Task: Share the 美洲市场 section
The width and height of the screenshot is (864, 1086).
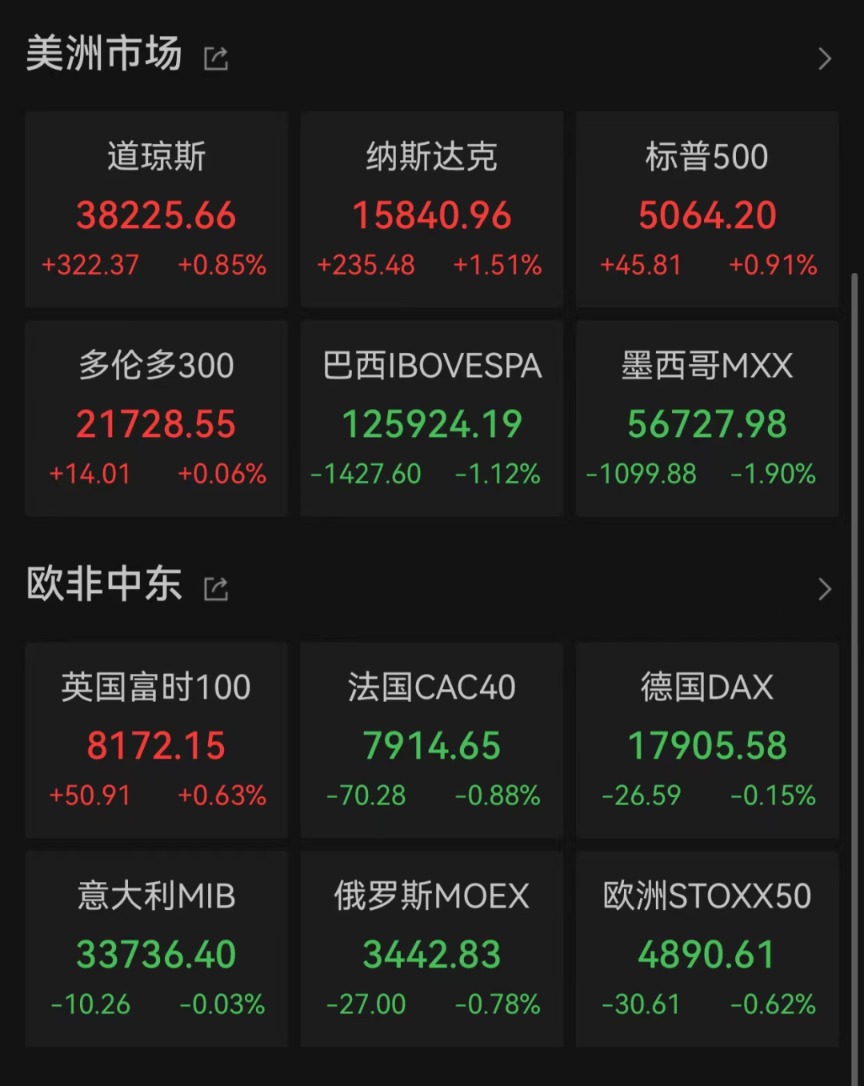Action: point(216,58)
